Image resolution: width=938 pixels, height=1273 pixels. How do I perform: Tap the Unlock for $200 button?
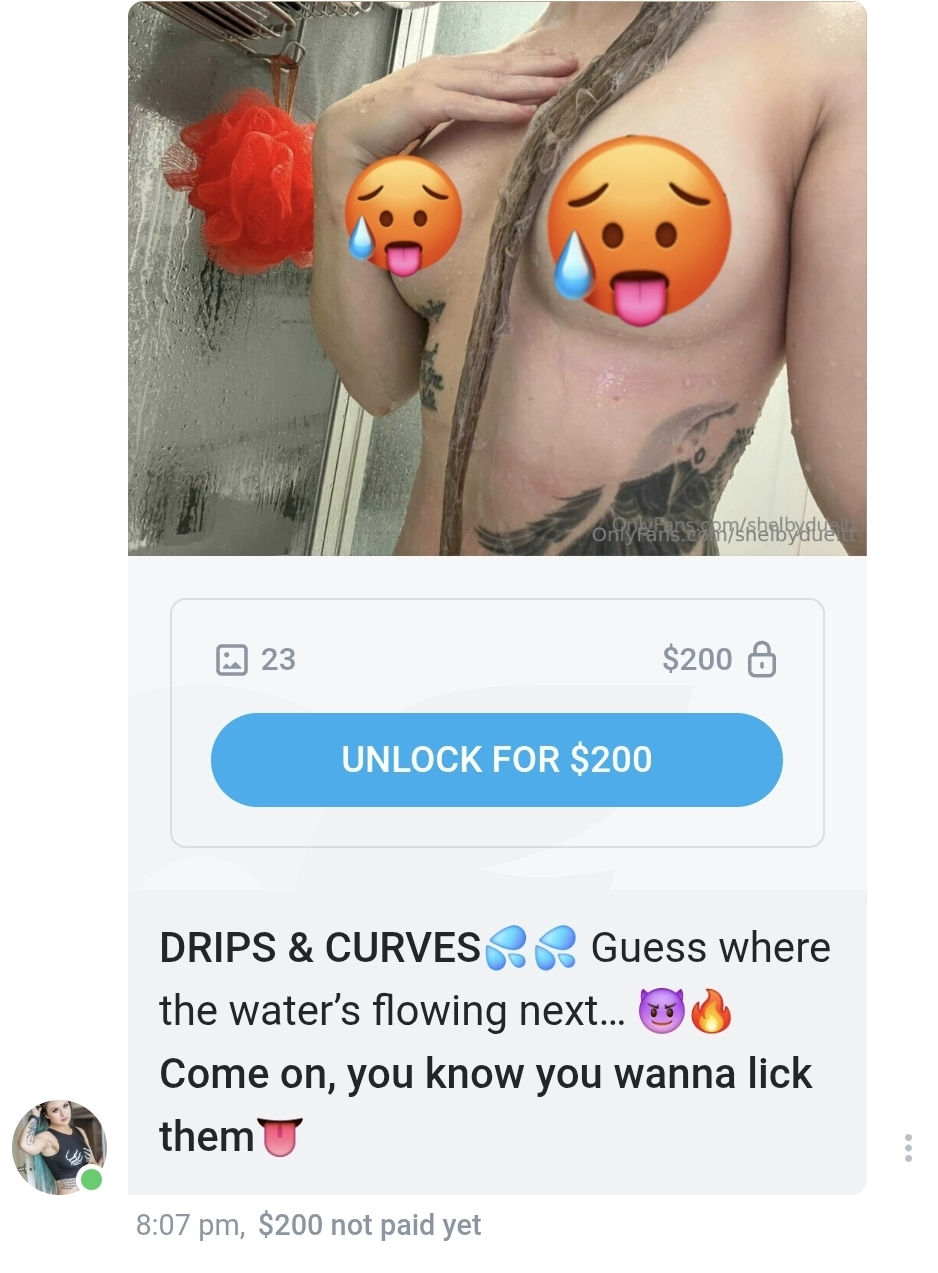click(496, 760)
